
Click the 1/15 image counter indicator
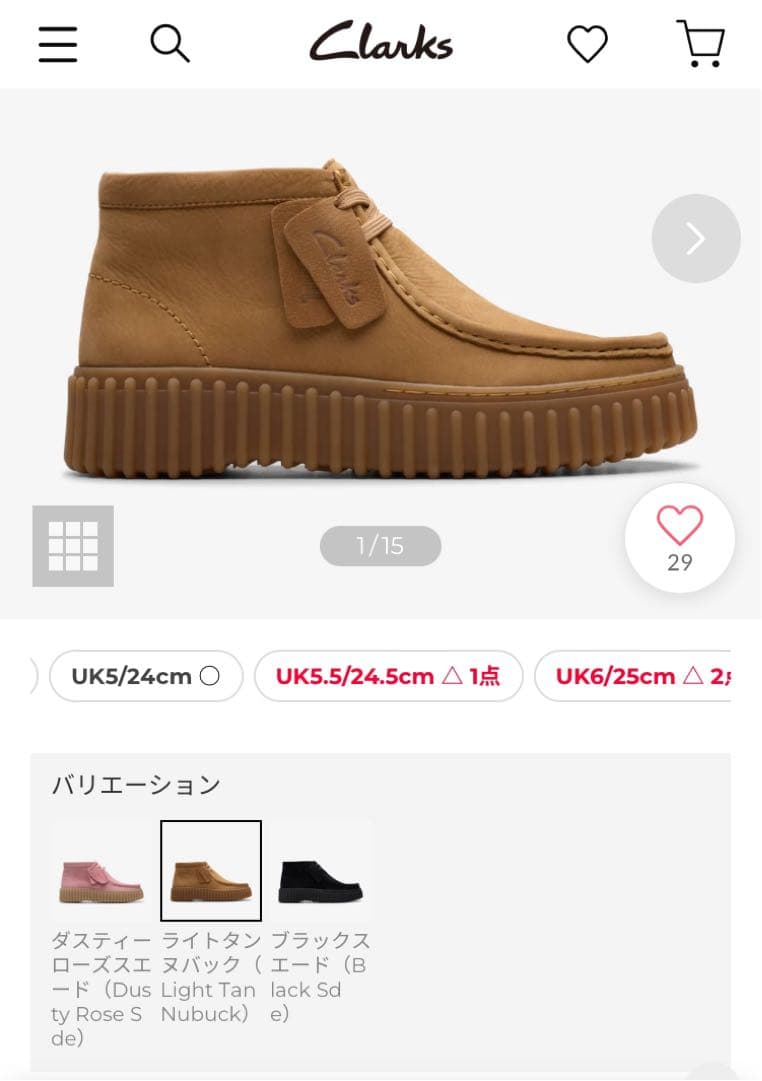point(380,546)
